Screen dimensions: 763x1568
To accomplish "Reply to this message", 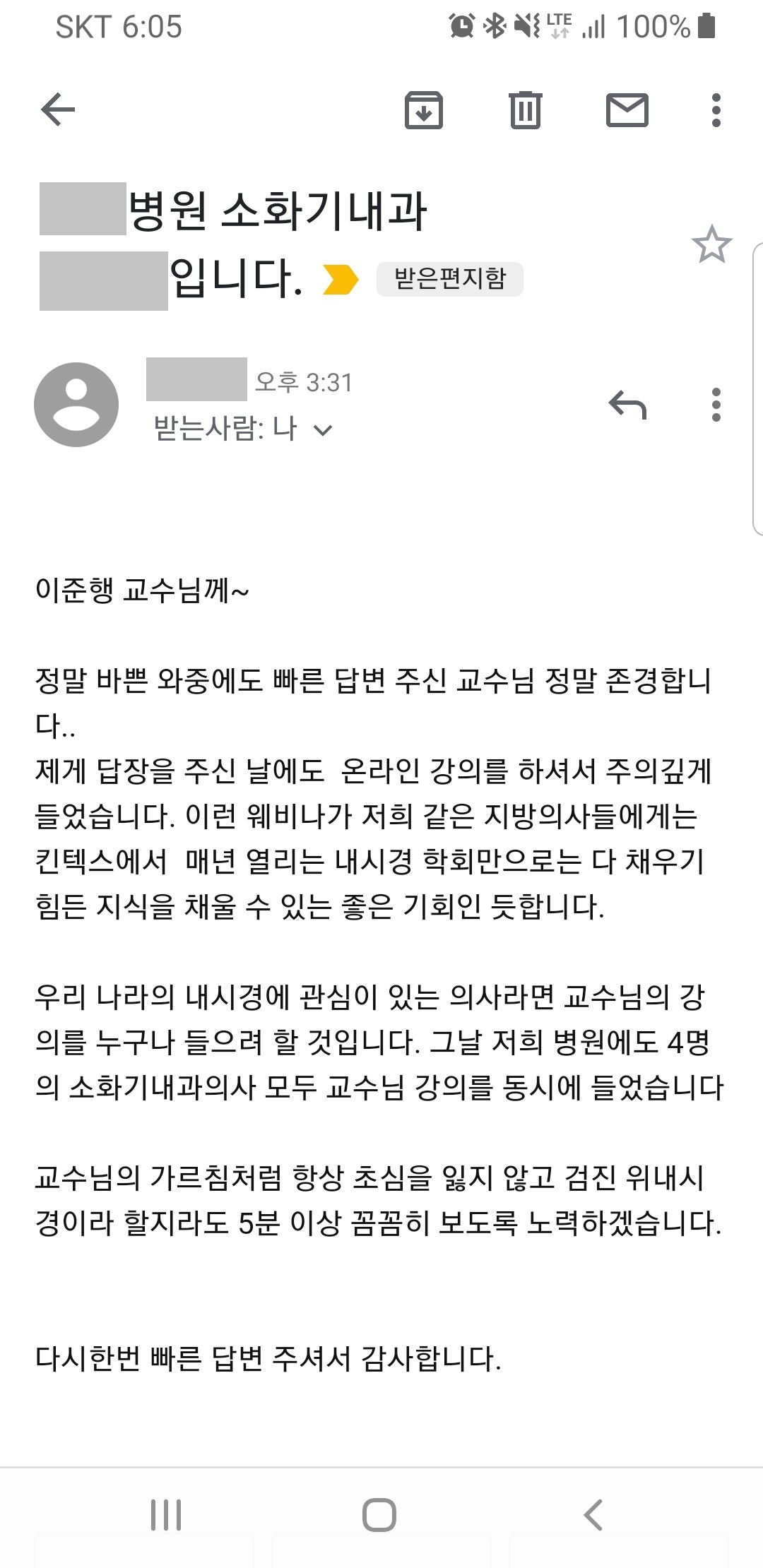I will (x=627, y=405).
